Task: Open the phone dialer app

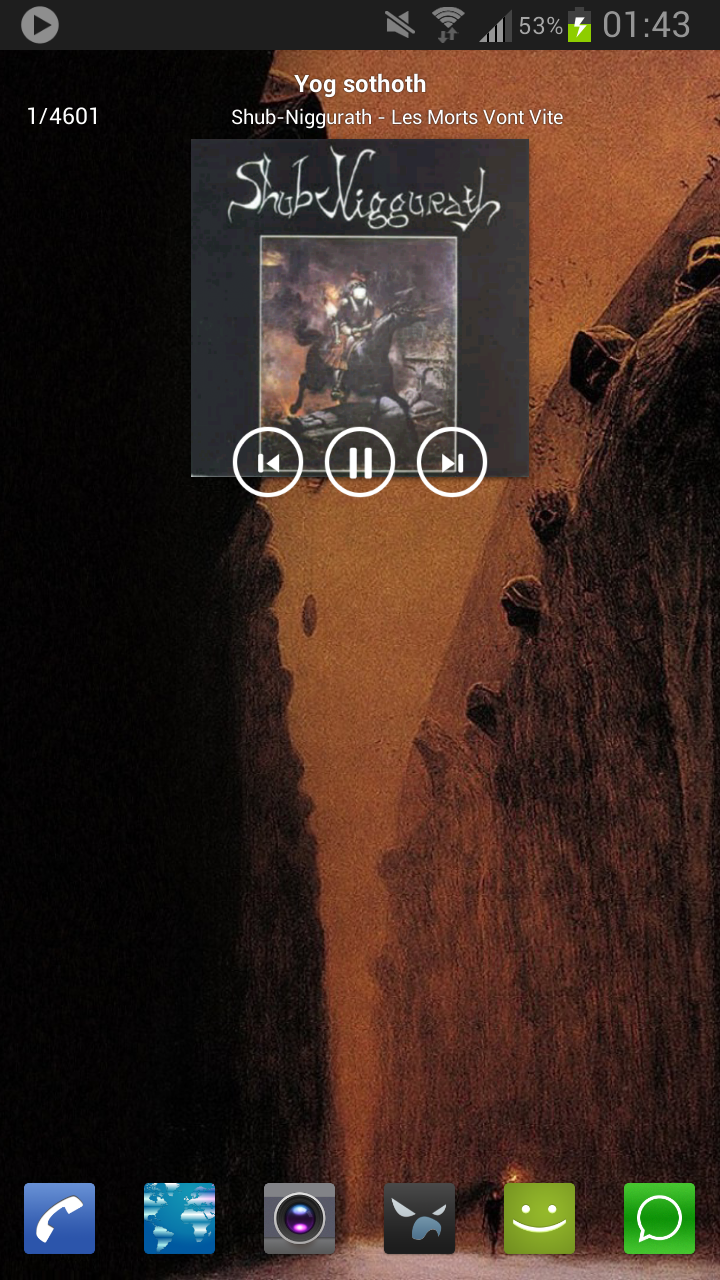Action: pos(60,1218)
